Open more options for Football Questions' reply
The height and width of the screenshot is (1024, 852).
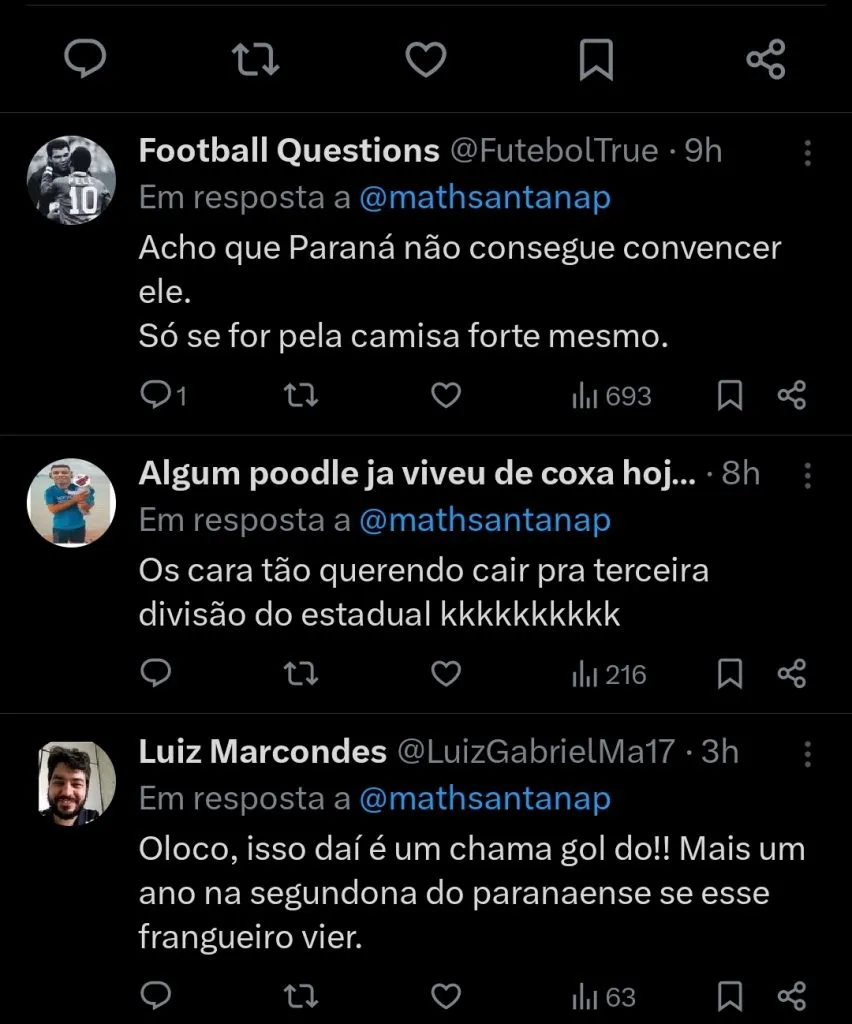pos(808,152)
